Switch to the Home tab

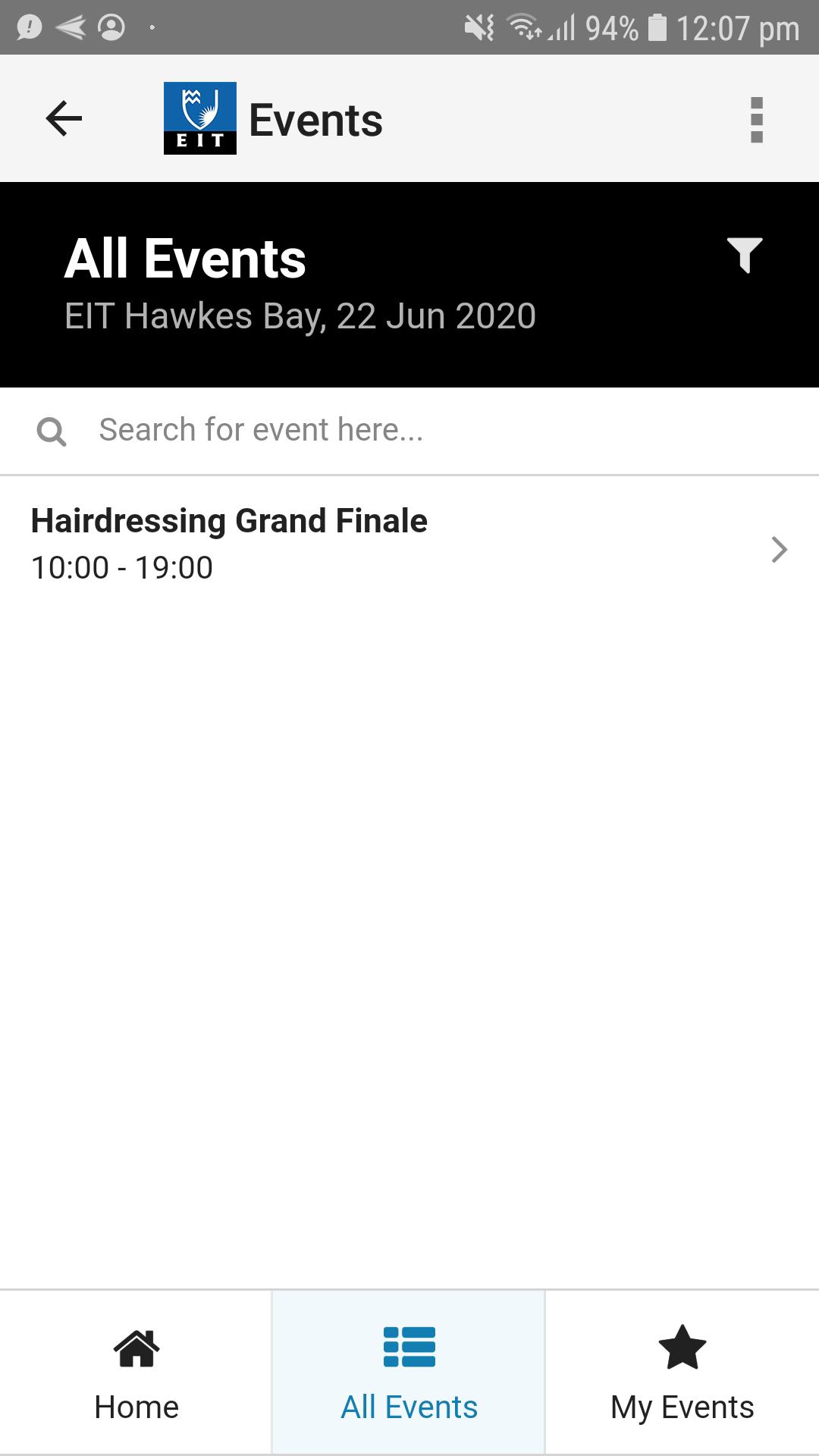[x=136, y=1373]
